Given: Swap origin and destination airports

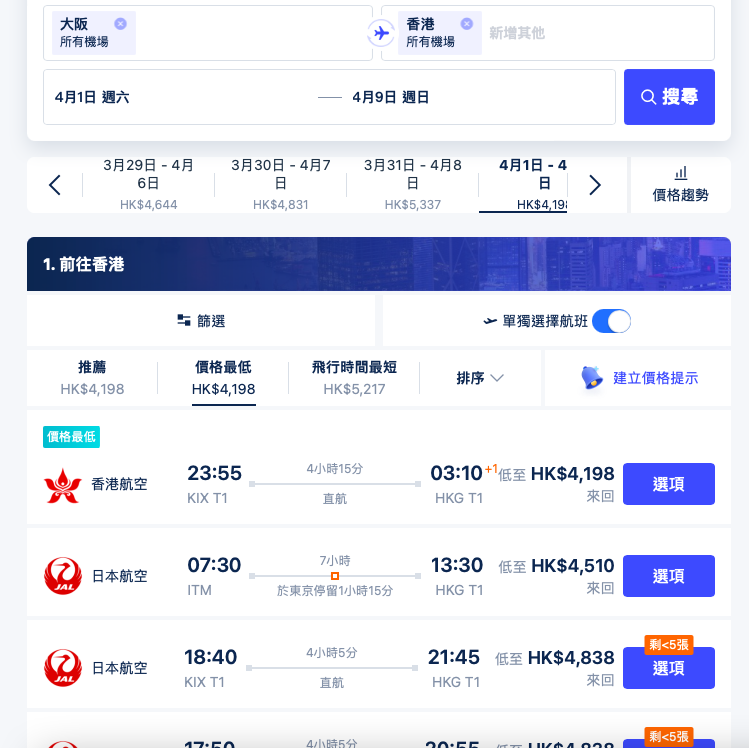Looking at the screenshot, I should tap(381, 33).
